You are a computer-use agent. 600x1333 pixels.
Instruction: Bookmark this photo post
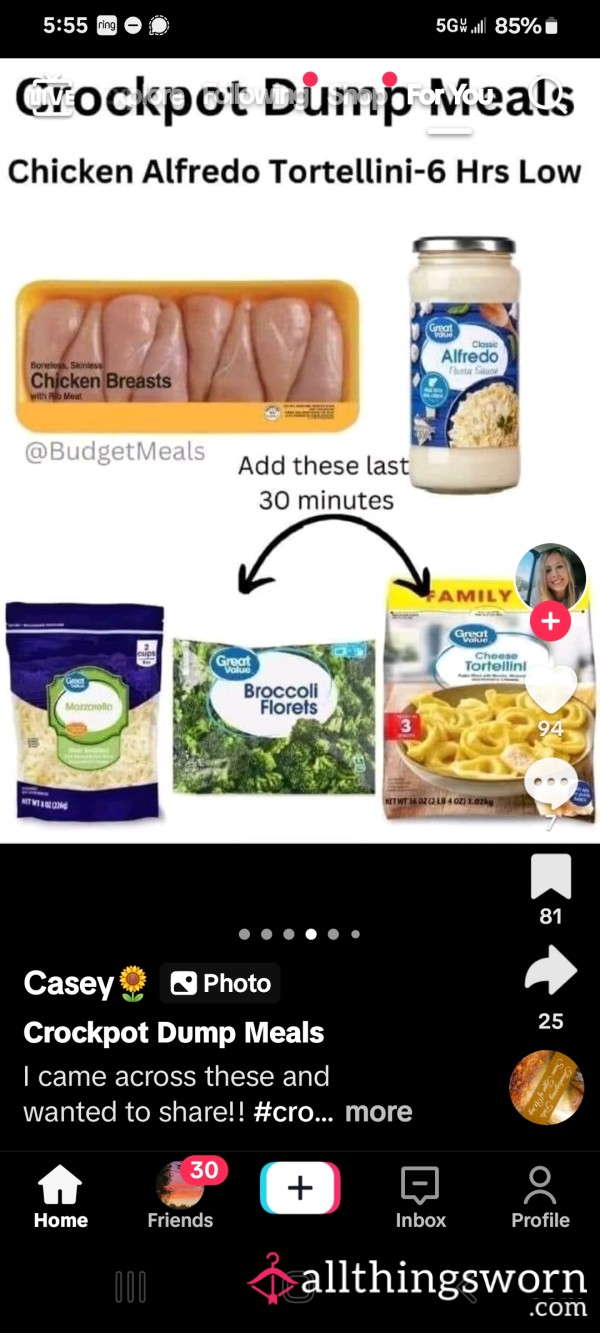(x=550, y=877)
